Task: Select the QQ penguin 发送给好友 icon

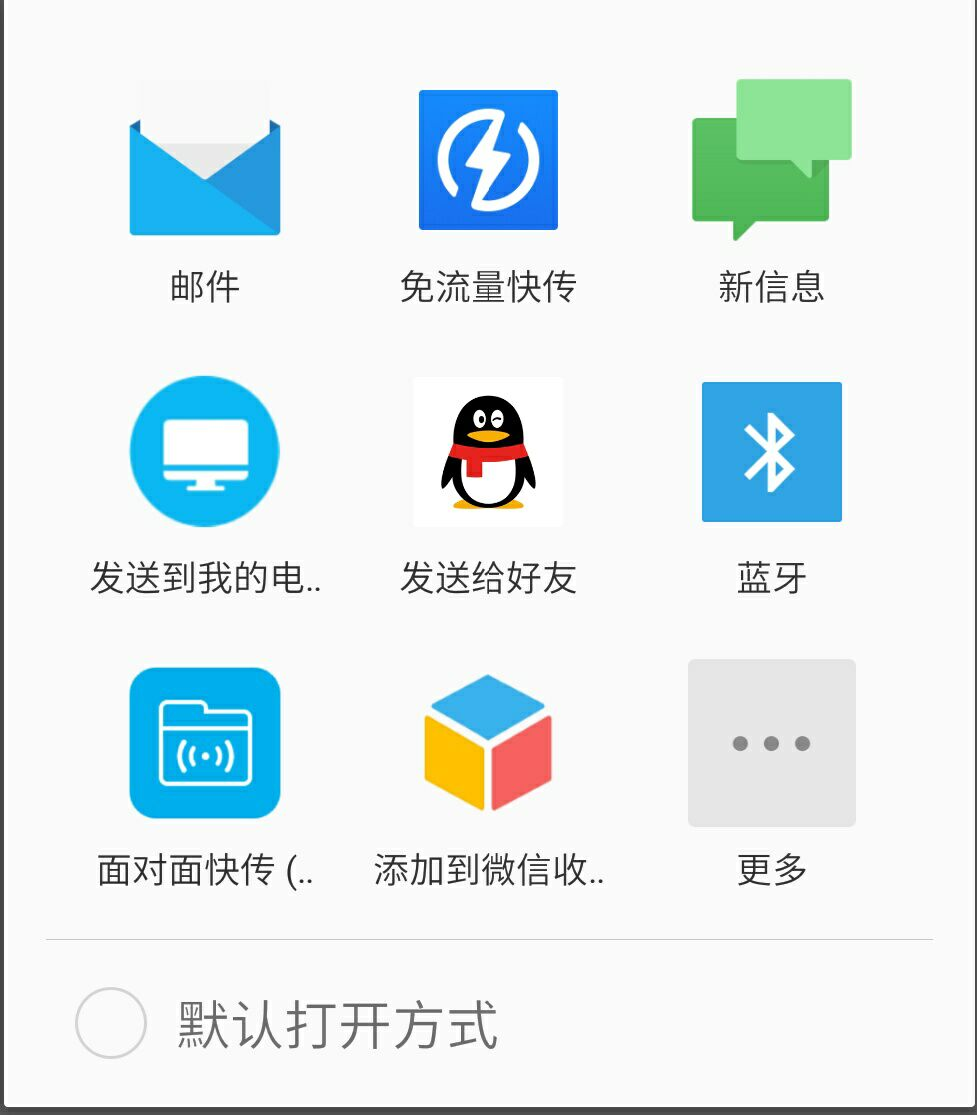Action: tap(488, 451)
